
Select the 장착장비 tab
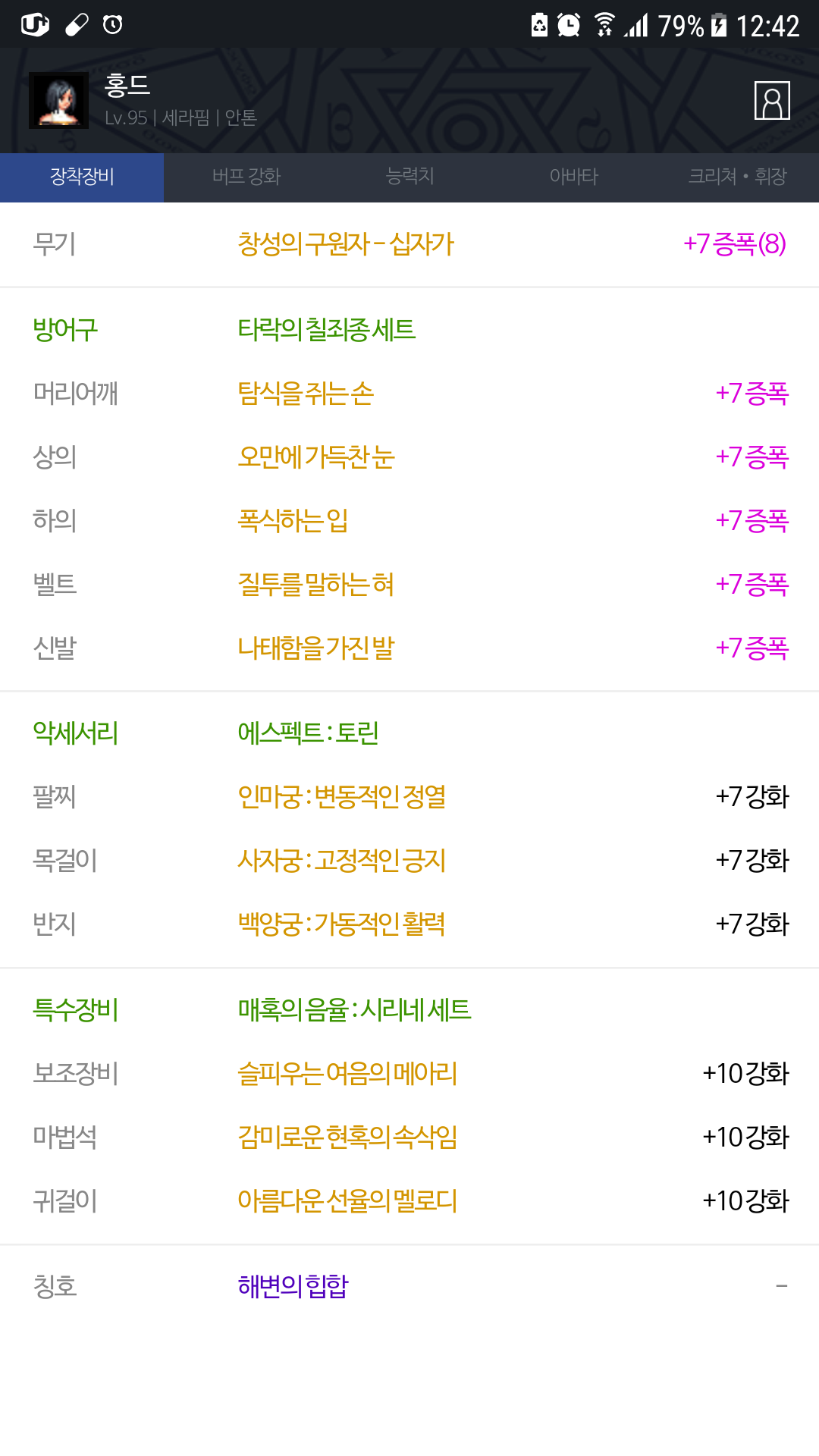coord(82,177)
